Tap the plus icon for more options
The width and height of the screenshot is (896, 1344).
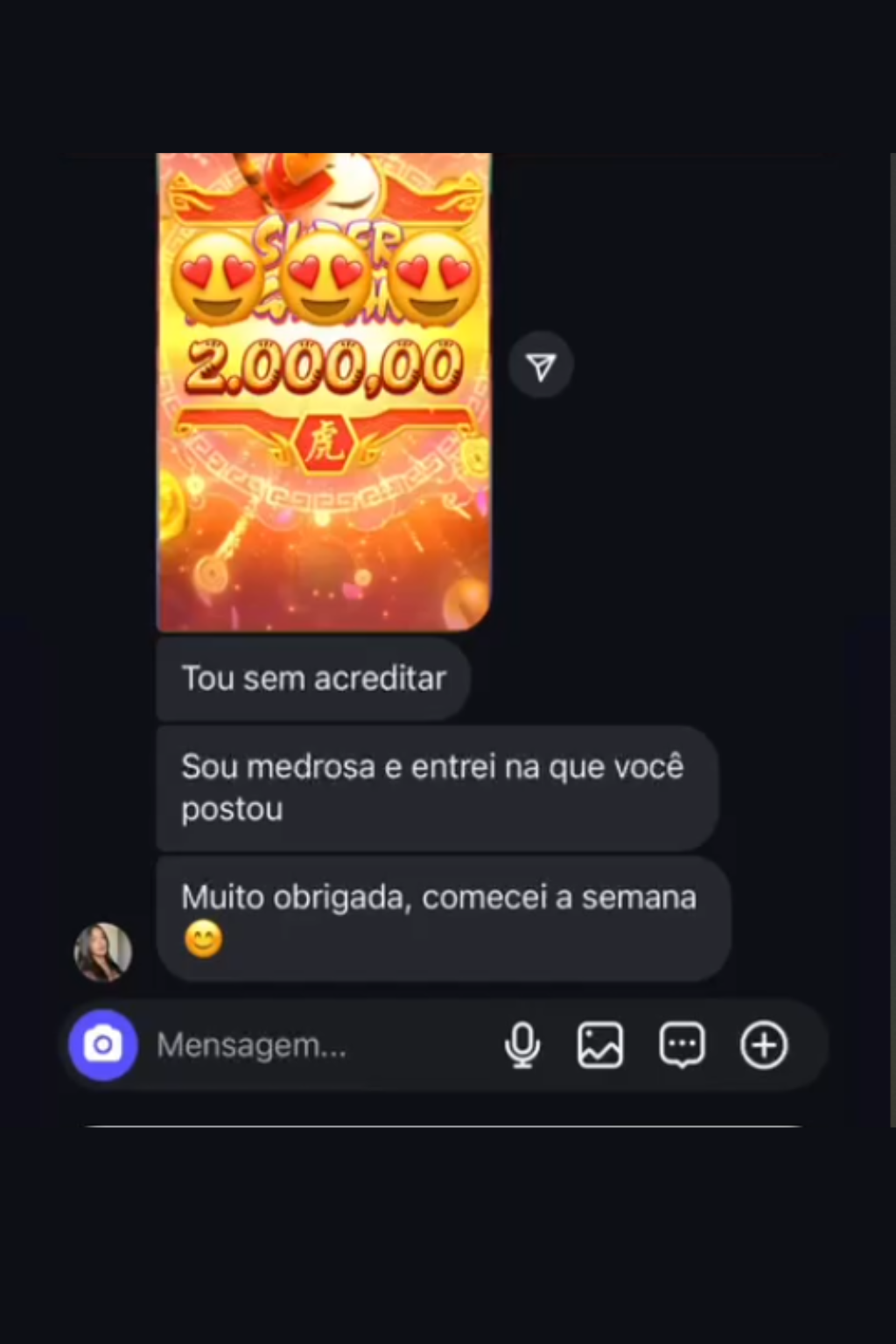pyautogui.click(x=764, y=1045)
